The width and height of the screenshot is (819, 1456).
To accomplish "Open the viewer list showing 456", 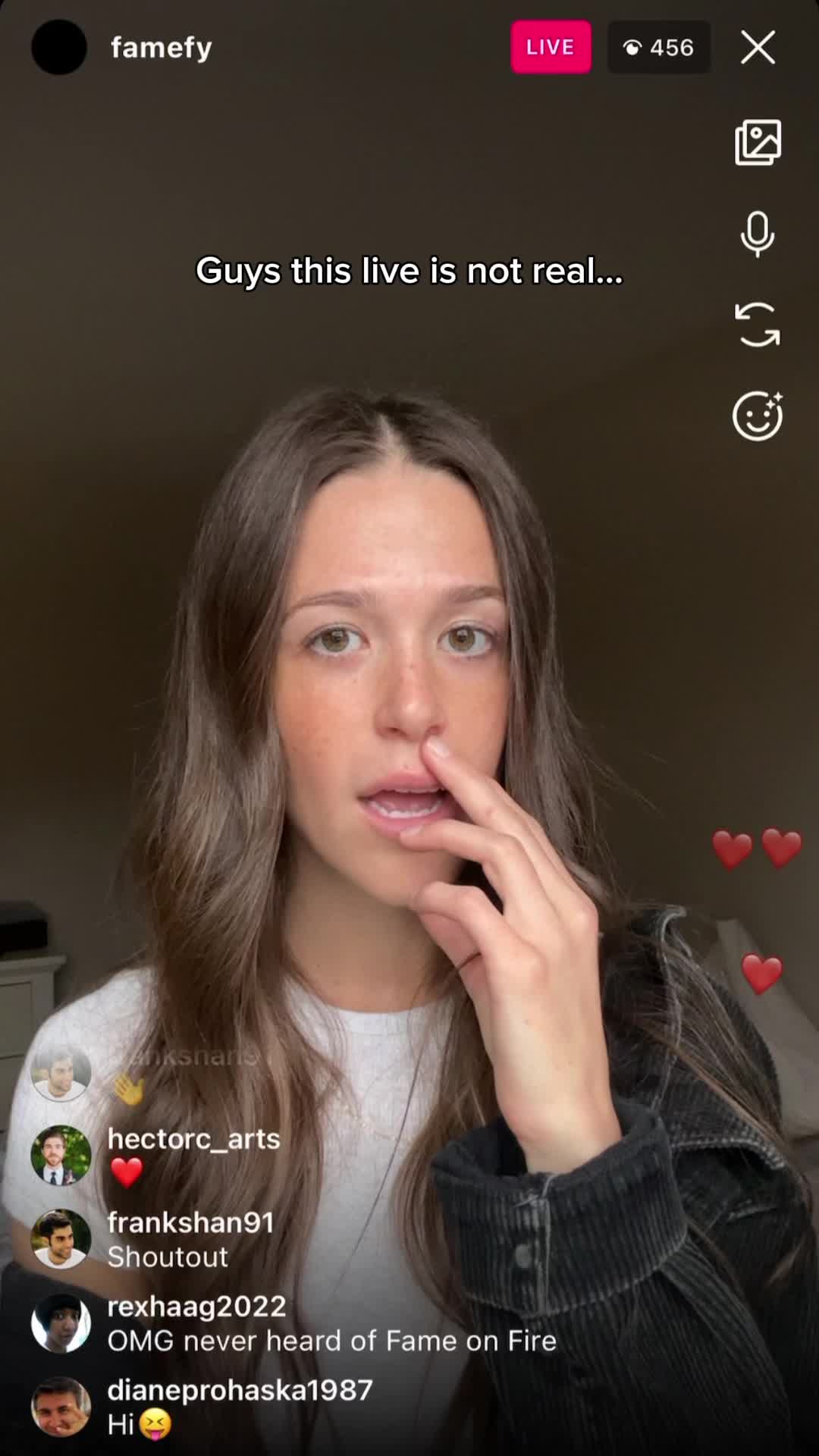I will (658, 48).
